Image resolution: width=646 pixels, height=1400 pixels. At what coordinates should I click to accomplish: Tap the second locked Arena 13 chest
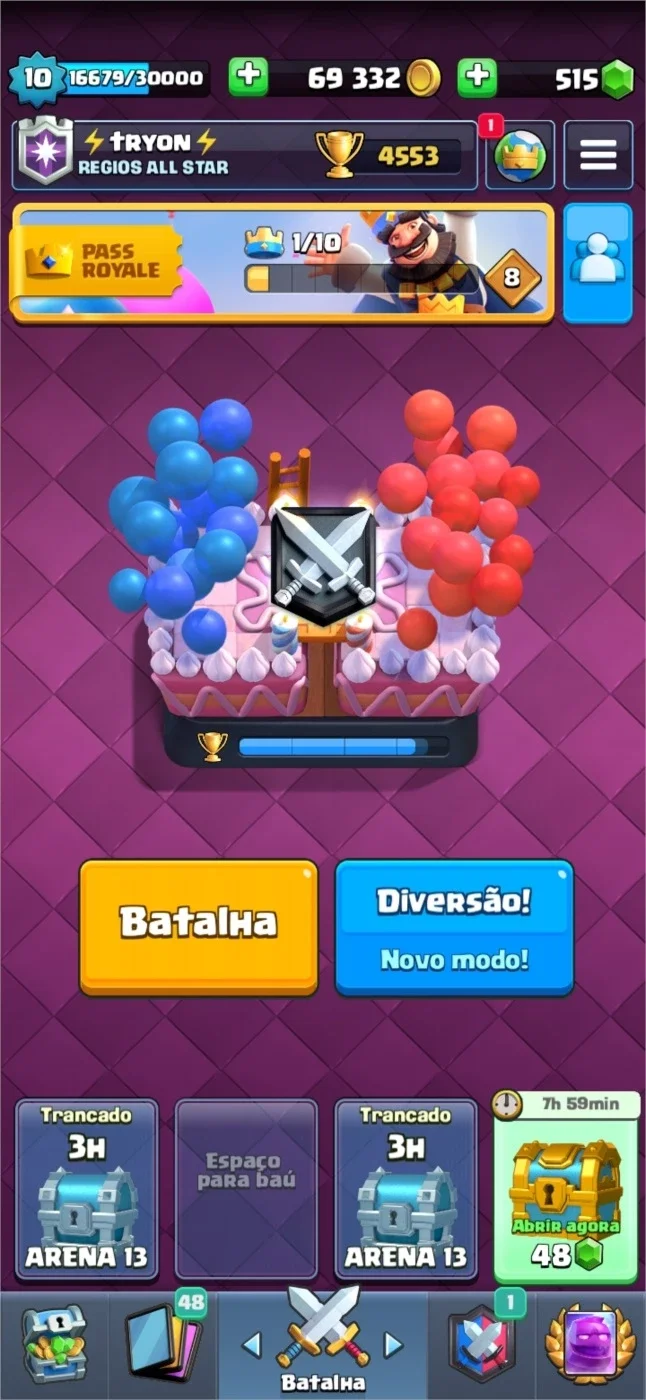[x=406, y=1191]
